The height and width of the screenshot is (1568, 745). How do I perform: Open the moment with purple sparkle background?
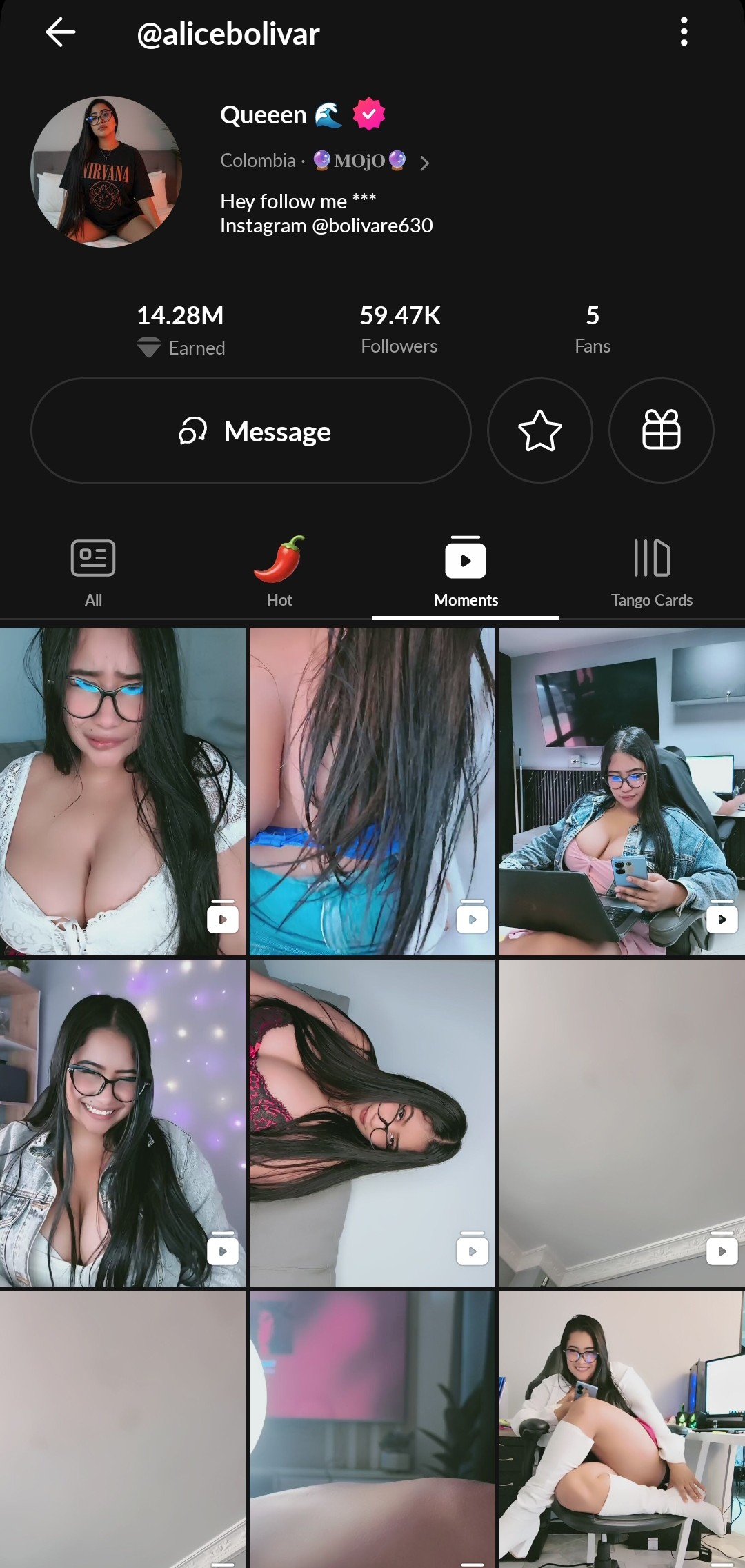pos(123,1123)
